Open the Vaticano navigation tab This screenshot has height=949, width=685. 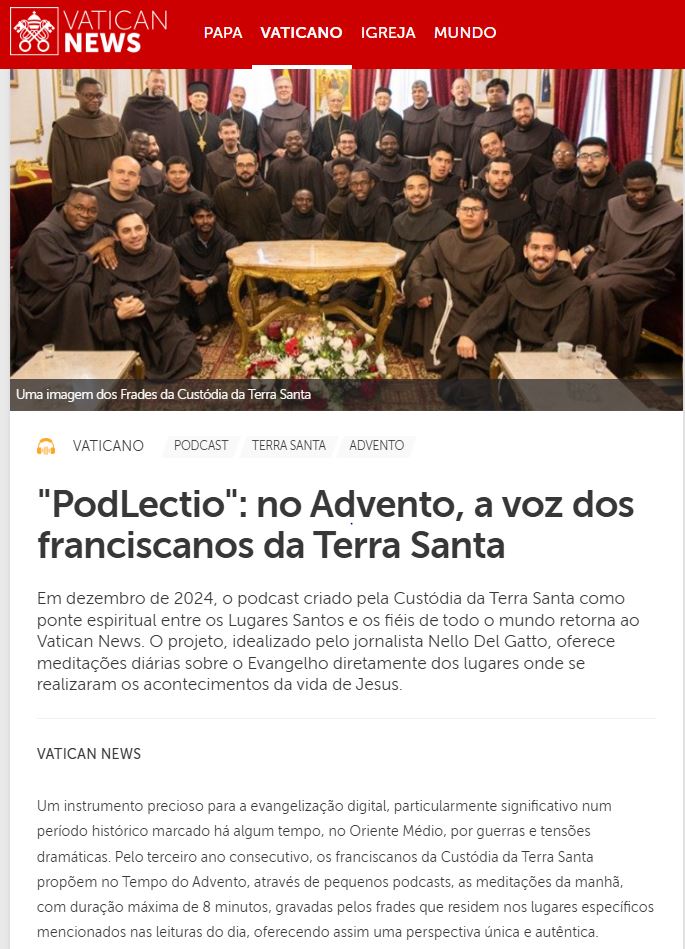coord(301,33)
